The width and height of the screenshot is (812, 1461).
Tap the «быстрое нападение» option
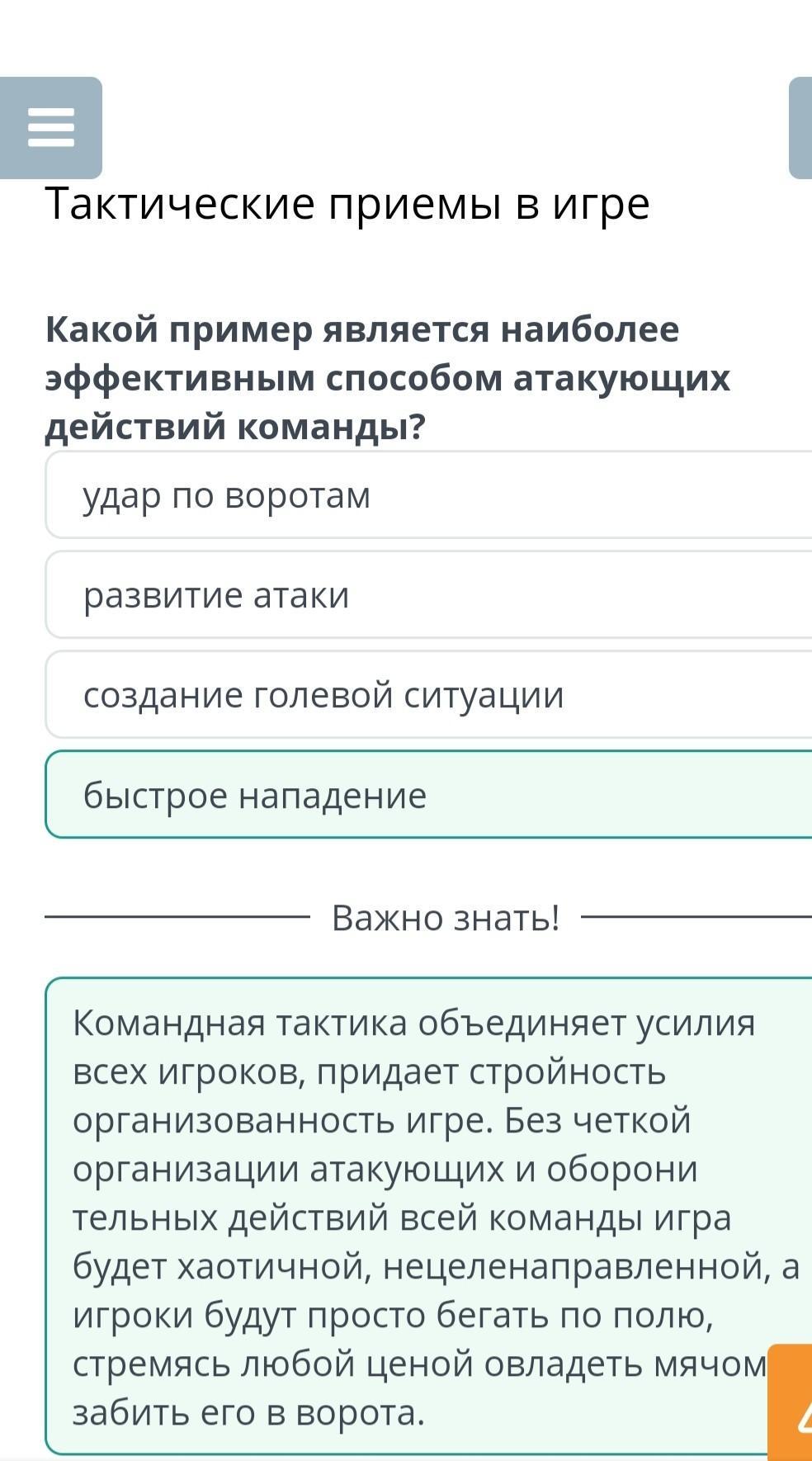(x=428, y=795)
